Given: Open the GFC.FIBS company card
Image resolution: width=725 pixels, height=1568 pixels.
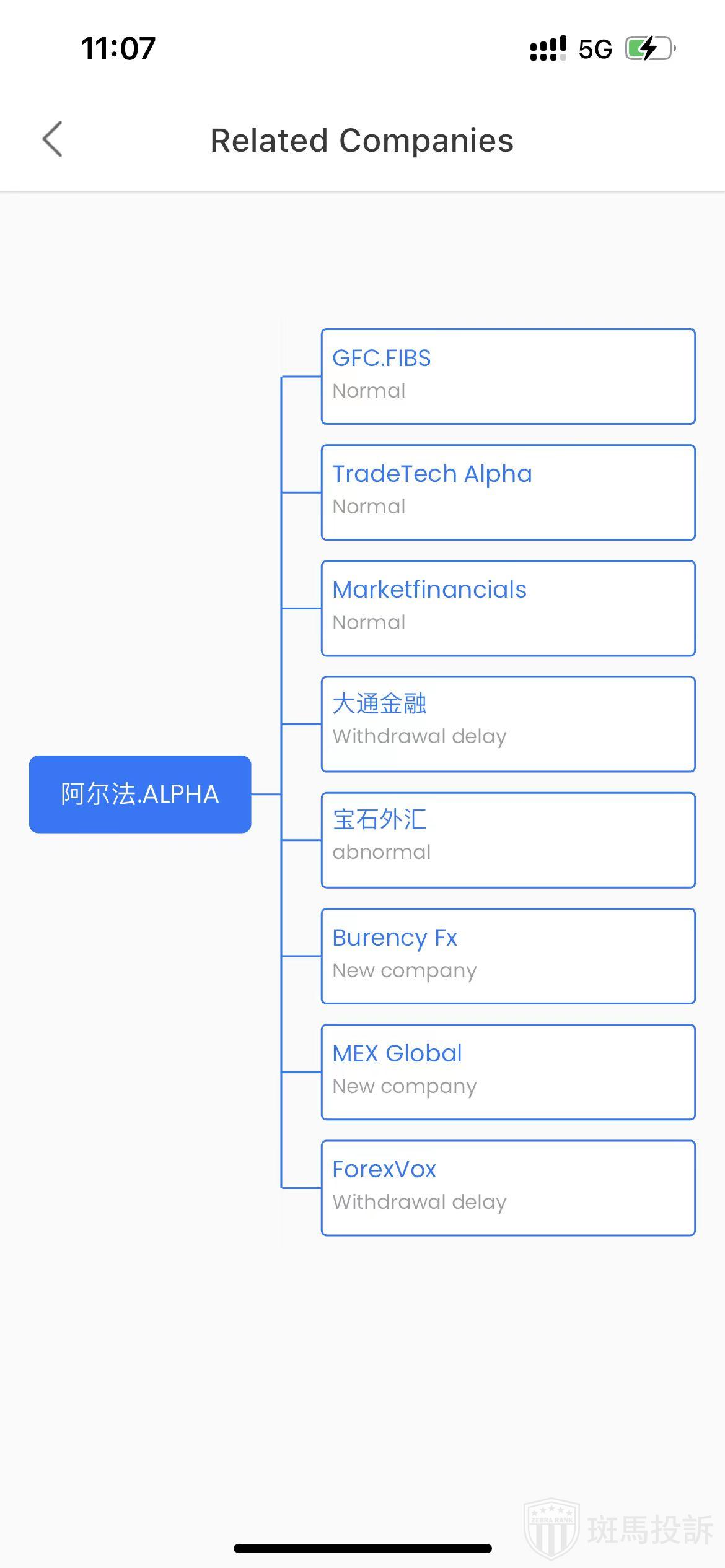Looking at the screenshot, I should (x=507, y=376).
